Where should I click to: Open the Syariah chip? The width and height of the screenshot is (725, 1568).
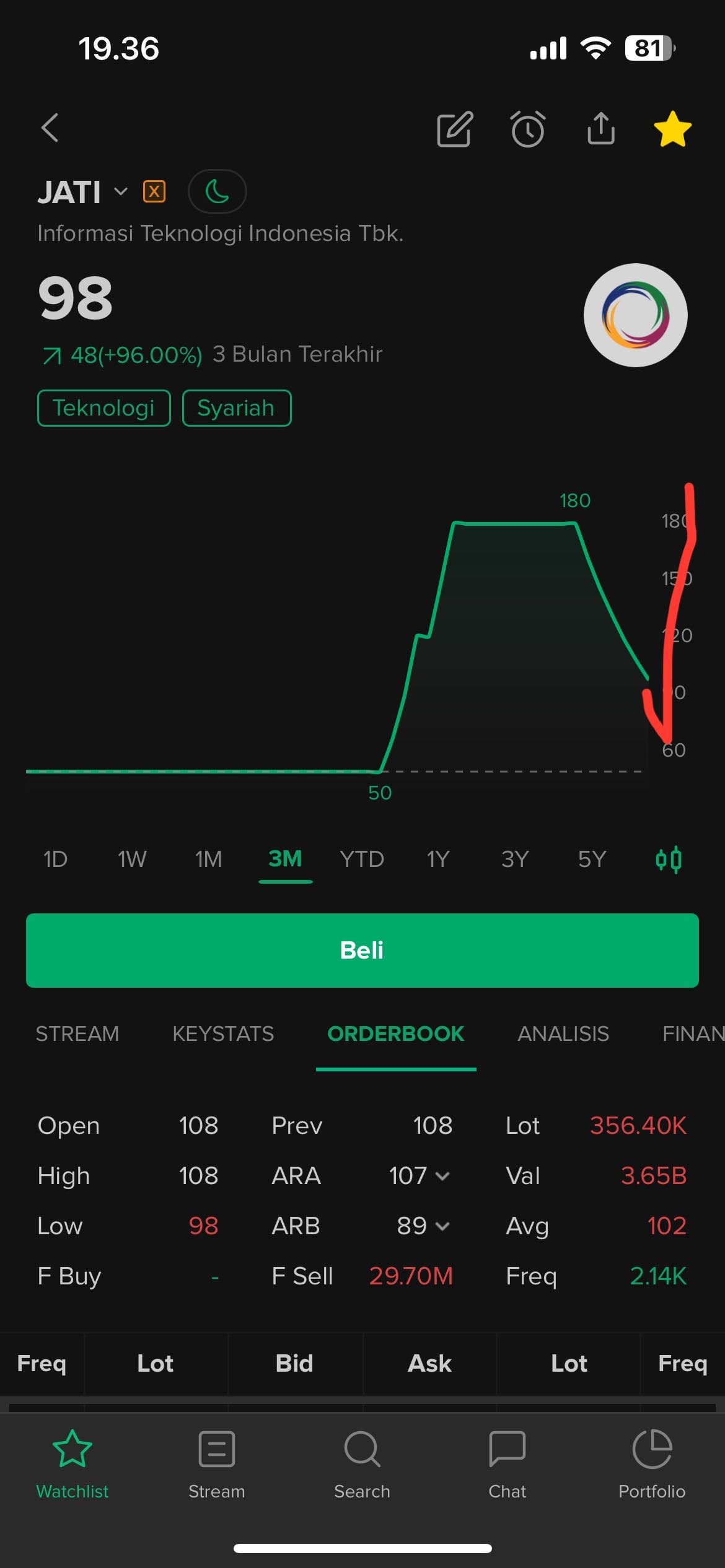pos(236,408)
